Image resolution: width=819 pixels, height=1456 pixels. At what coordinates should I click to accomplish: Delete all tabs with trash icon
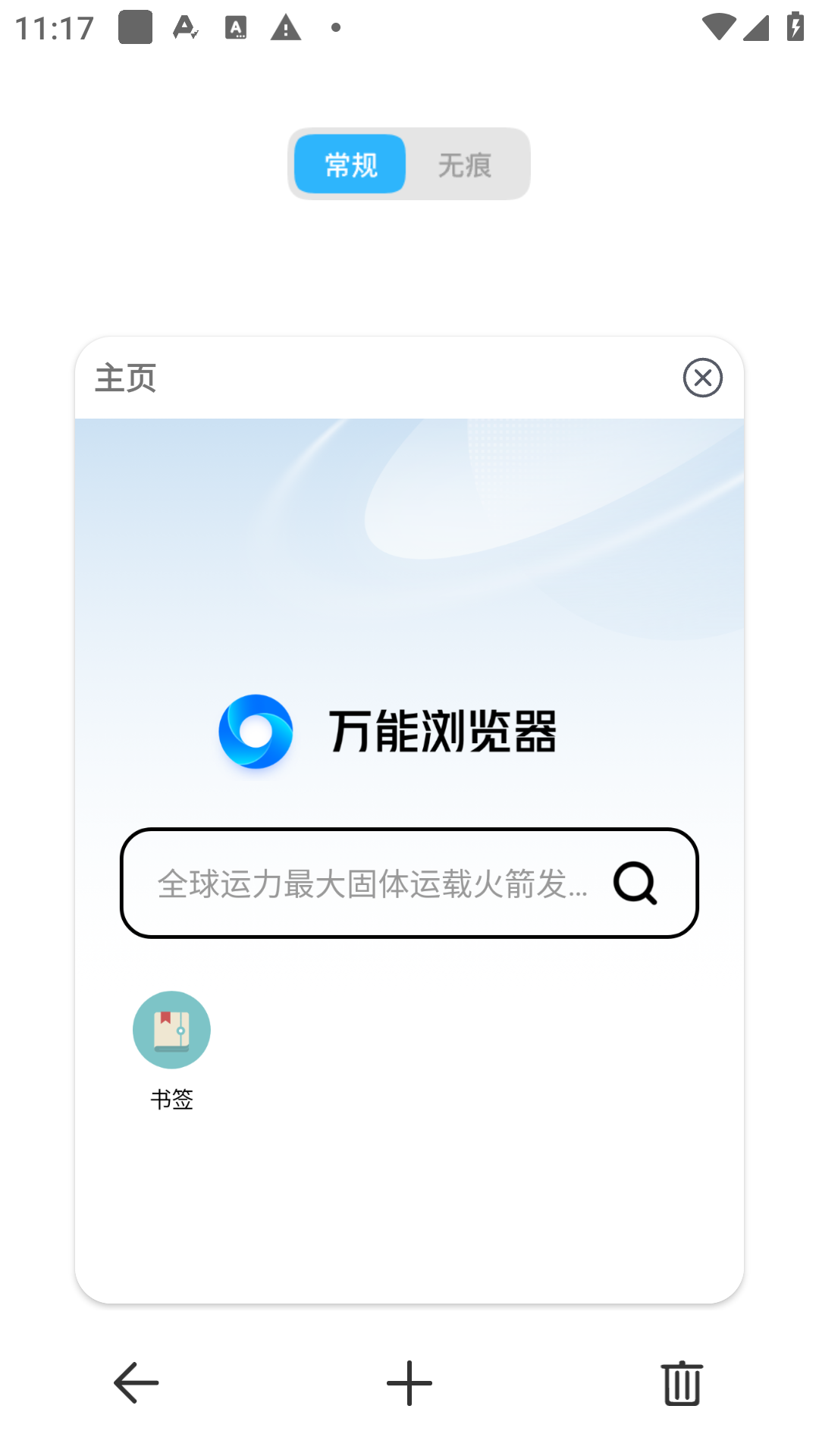click(682, 1382)
